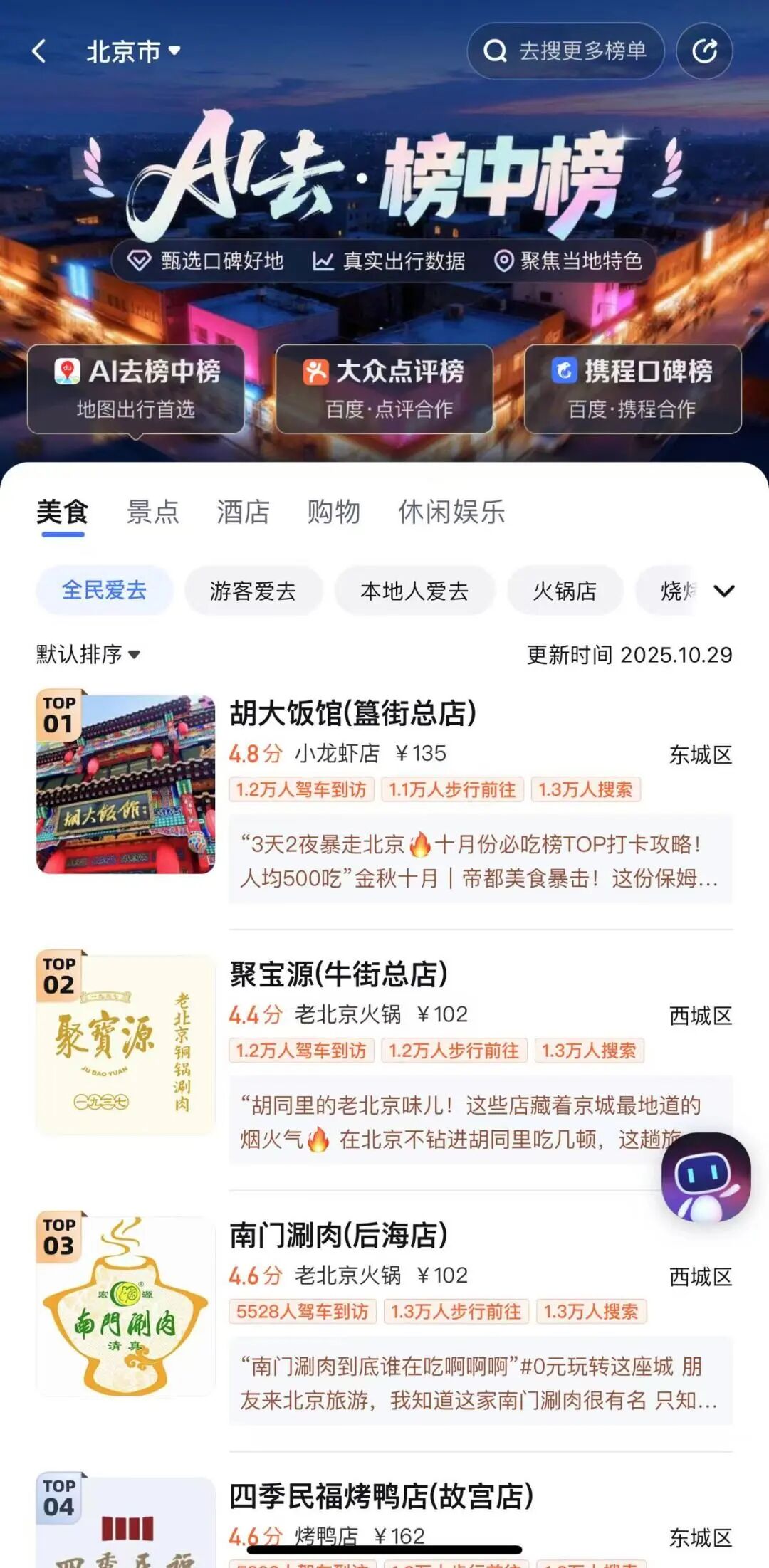
Task: Tap the 去搜更多榜单 search box
Action: tap(566, 51)
